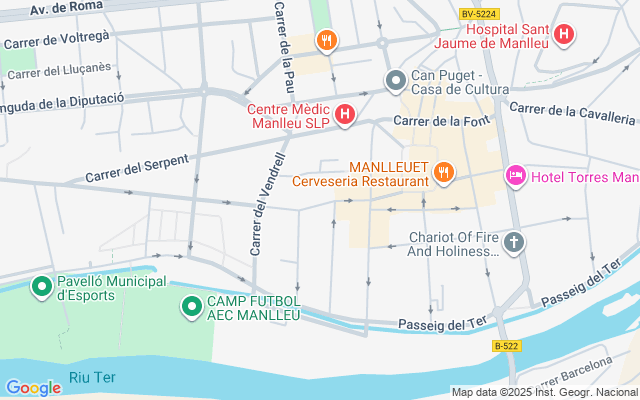Select the Hotel Torres Manlleu pin
Screen dimensions: 640x400
(x=516, y=176)
